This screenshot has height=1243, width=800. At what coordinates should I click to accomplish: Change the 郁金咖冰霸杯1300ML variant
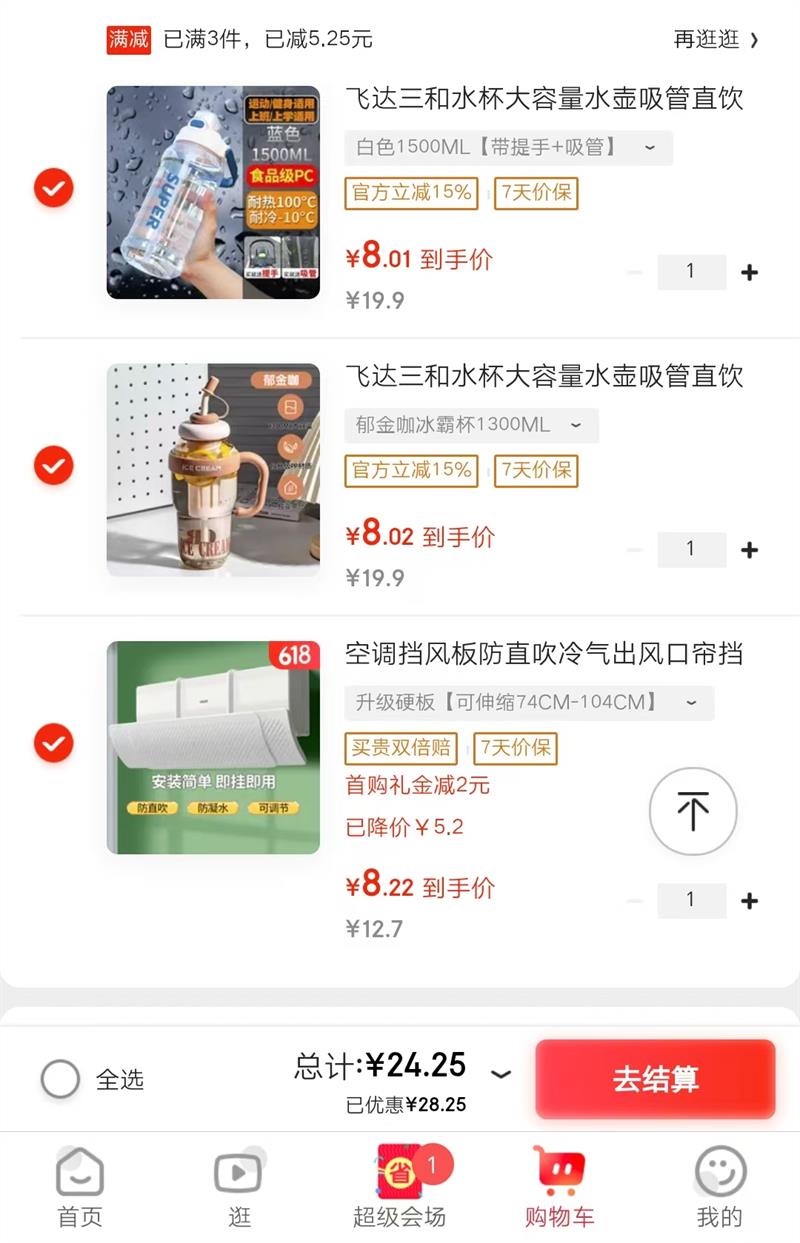coord(471,425)
